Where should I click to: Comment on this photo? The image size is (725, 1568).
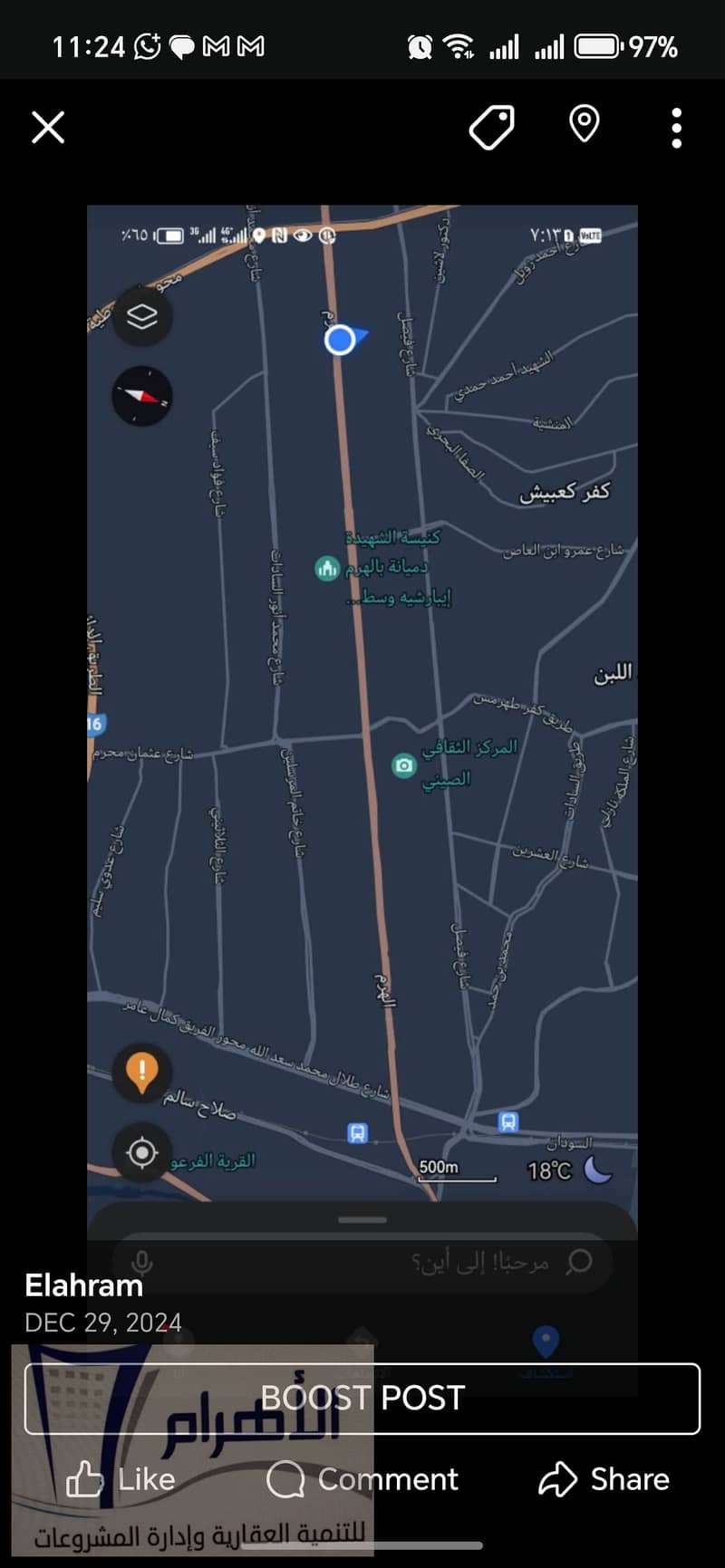click(362, 1479)
